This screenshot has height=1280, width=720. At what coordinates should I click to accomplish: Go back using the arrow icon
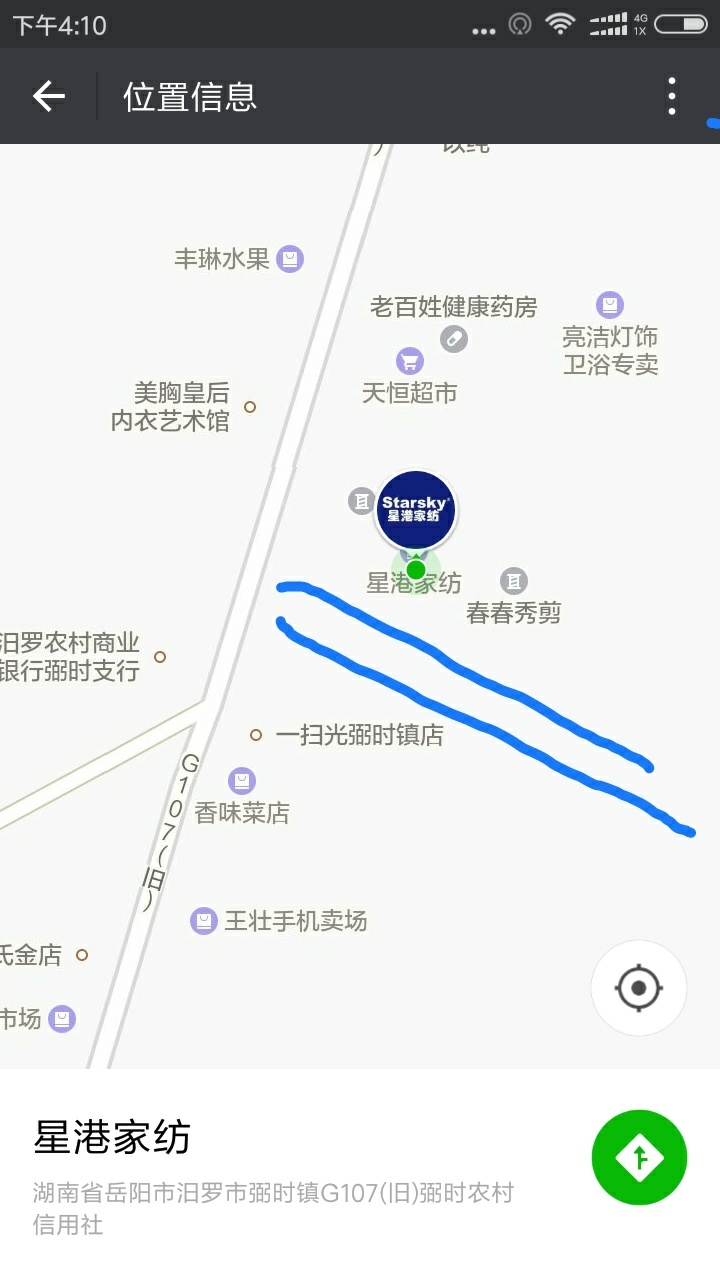tap(48, 96)
